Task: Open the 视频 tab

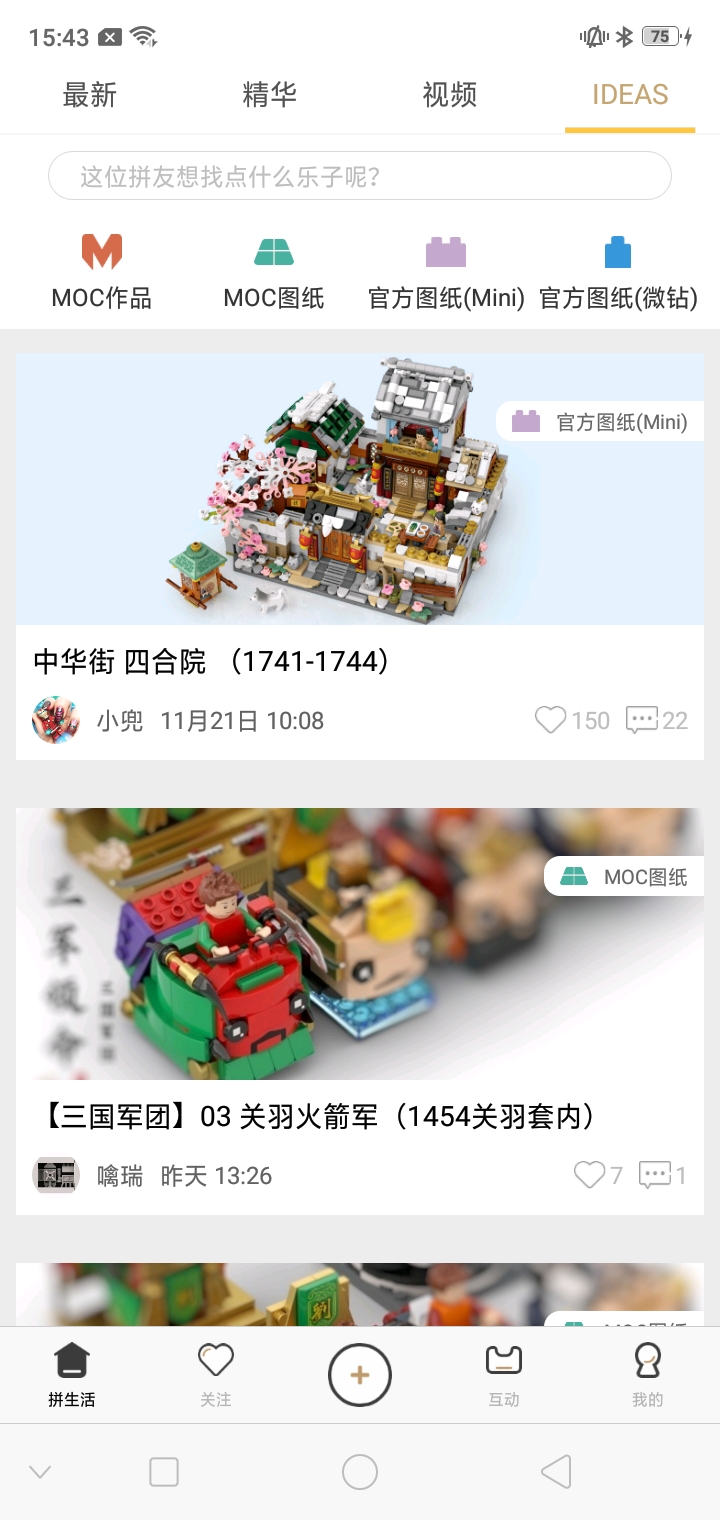Action: click(450, 95)
